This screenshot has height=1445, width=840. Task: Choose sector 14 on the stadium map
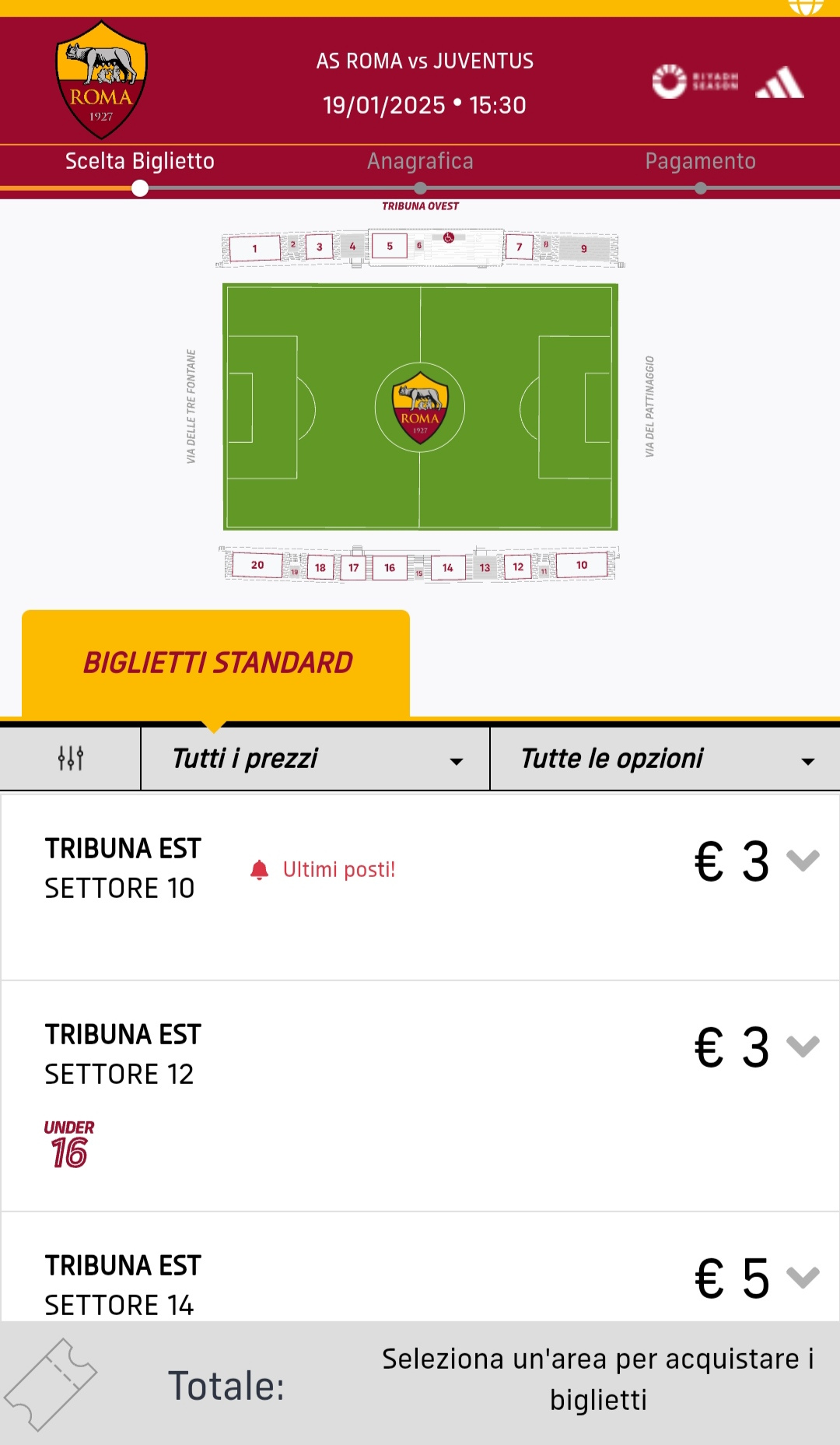[448, 568]
